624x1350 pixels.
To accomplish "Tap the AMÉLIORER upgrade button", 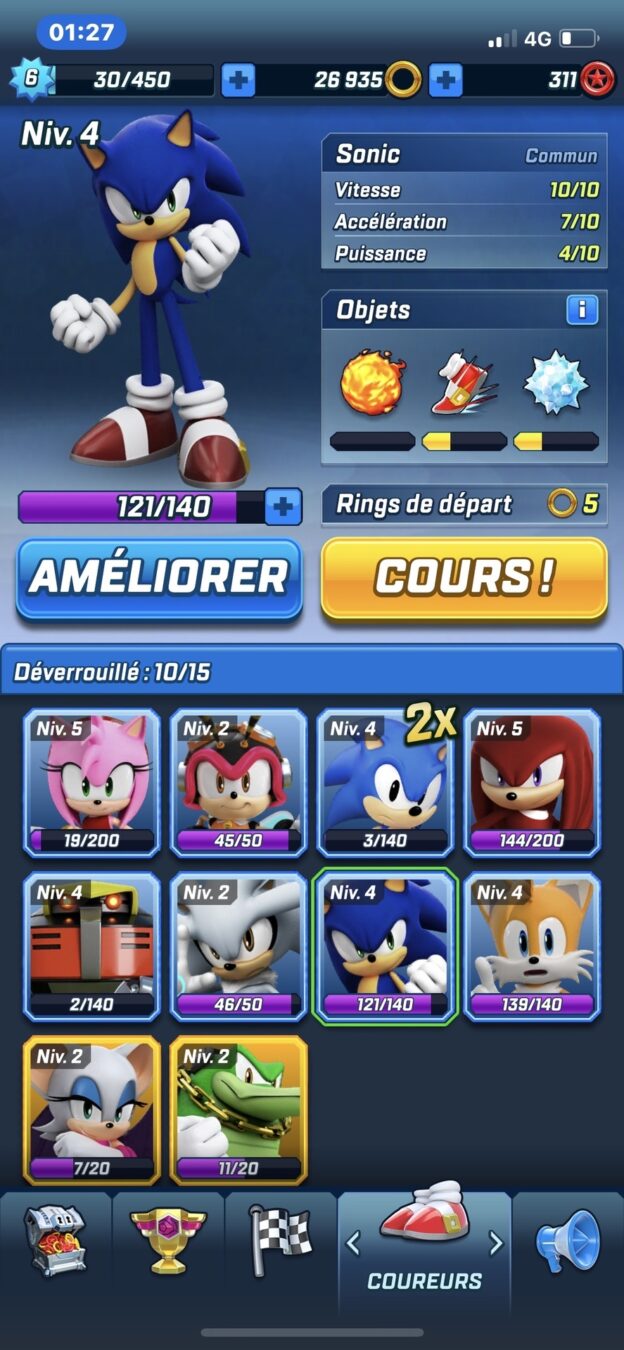I will click(x=159, y=578).
